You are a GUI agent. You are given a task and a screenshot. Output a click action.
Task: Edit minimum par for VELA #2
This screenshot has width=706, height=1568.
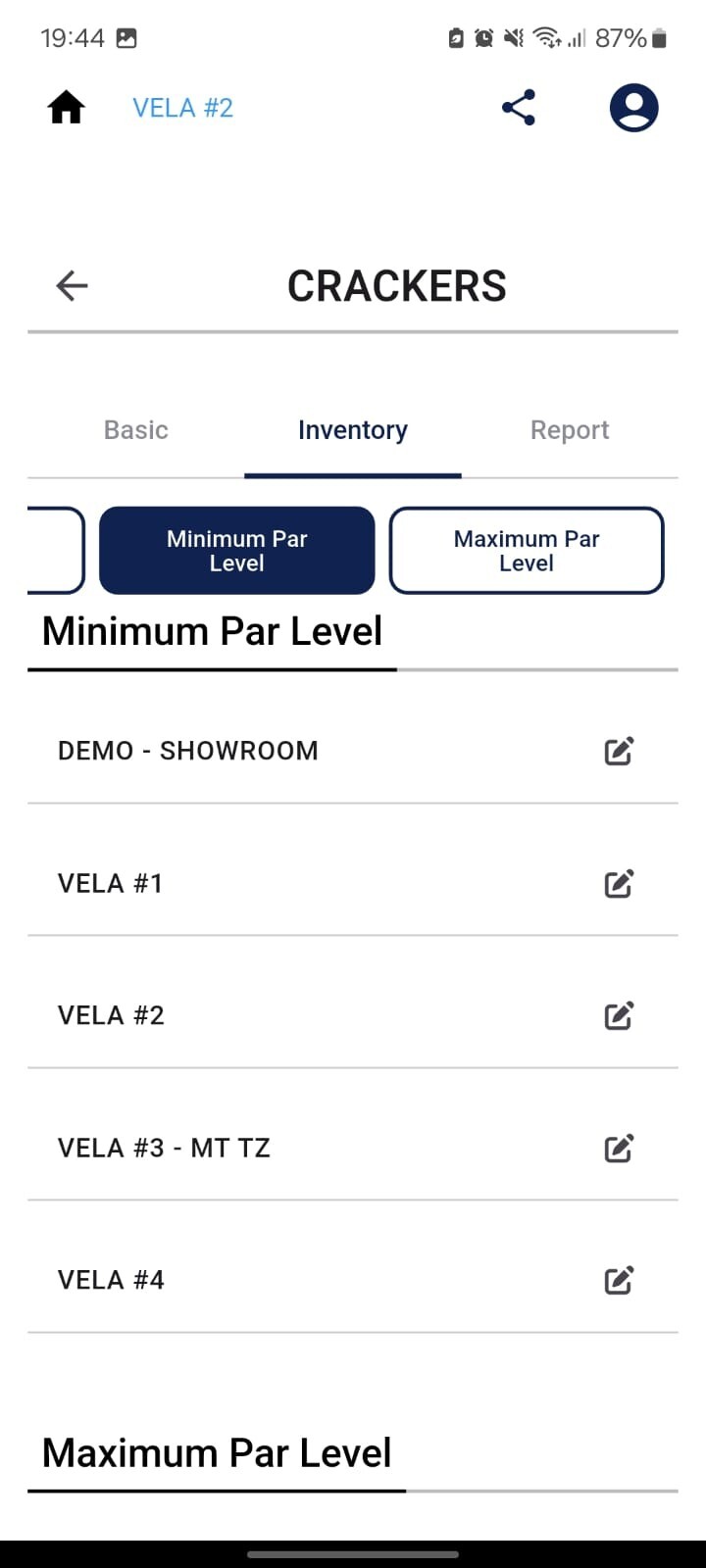[x=619, y=1016]
